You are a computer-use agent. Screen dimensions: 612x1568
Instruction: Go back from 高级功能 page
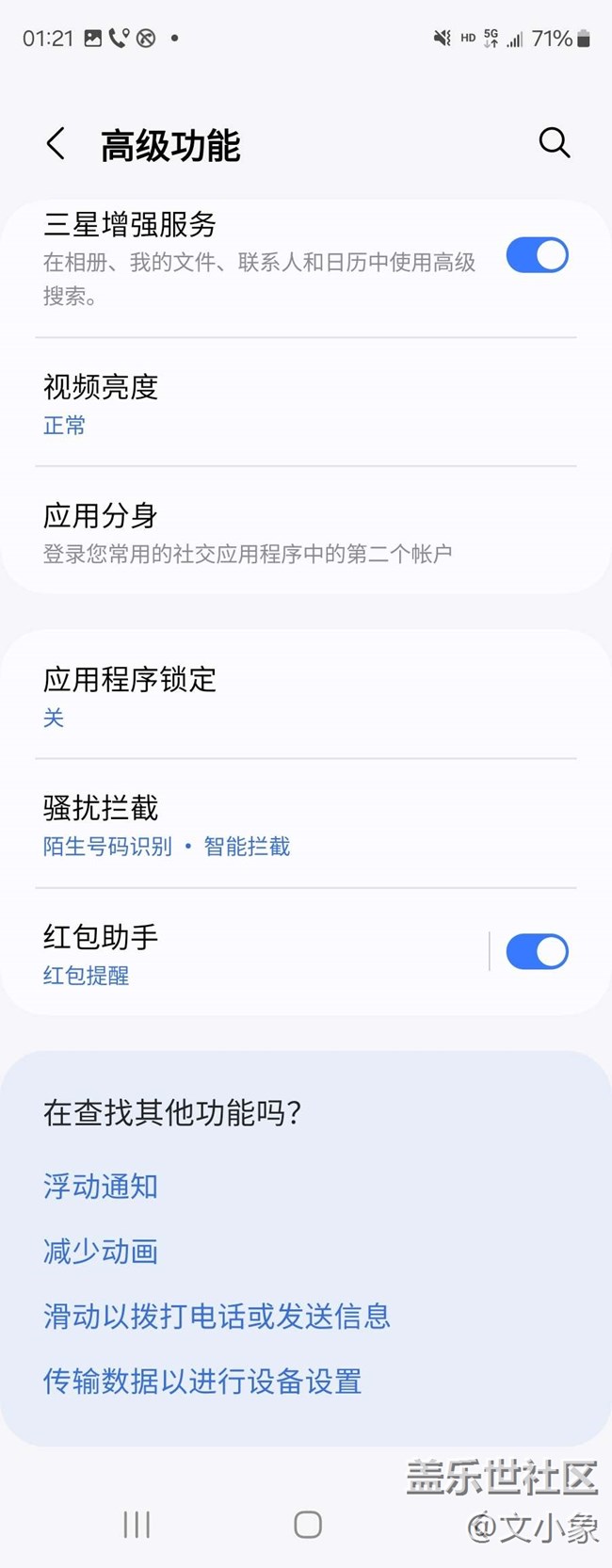pos(56,144)
